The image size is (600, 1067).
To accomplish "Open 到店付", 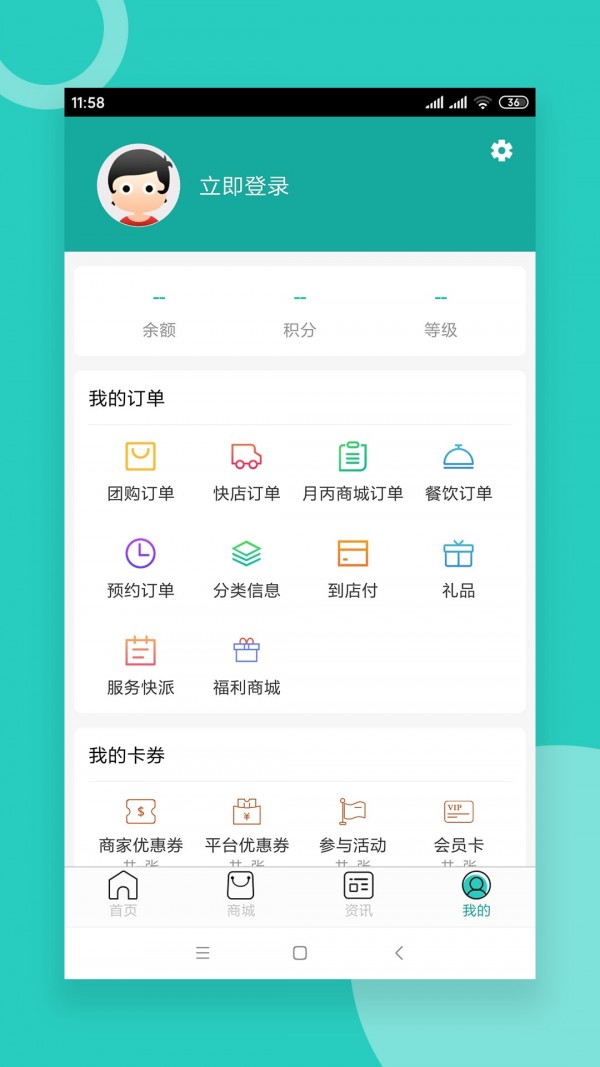I will click(352, 568).
